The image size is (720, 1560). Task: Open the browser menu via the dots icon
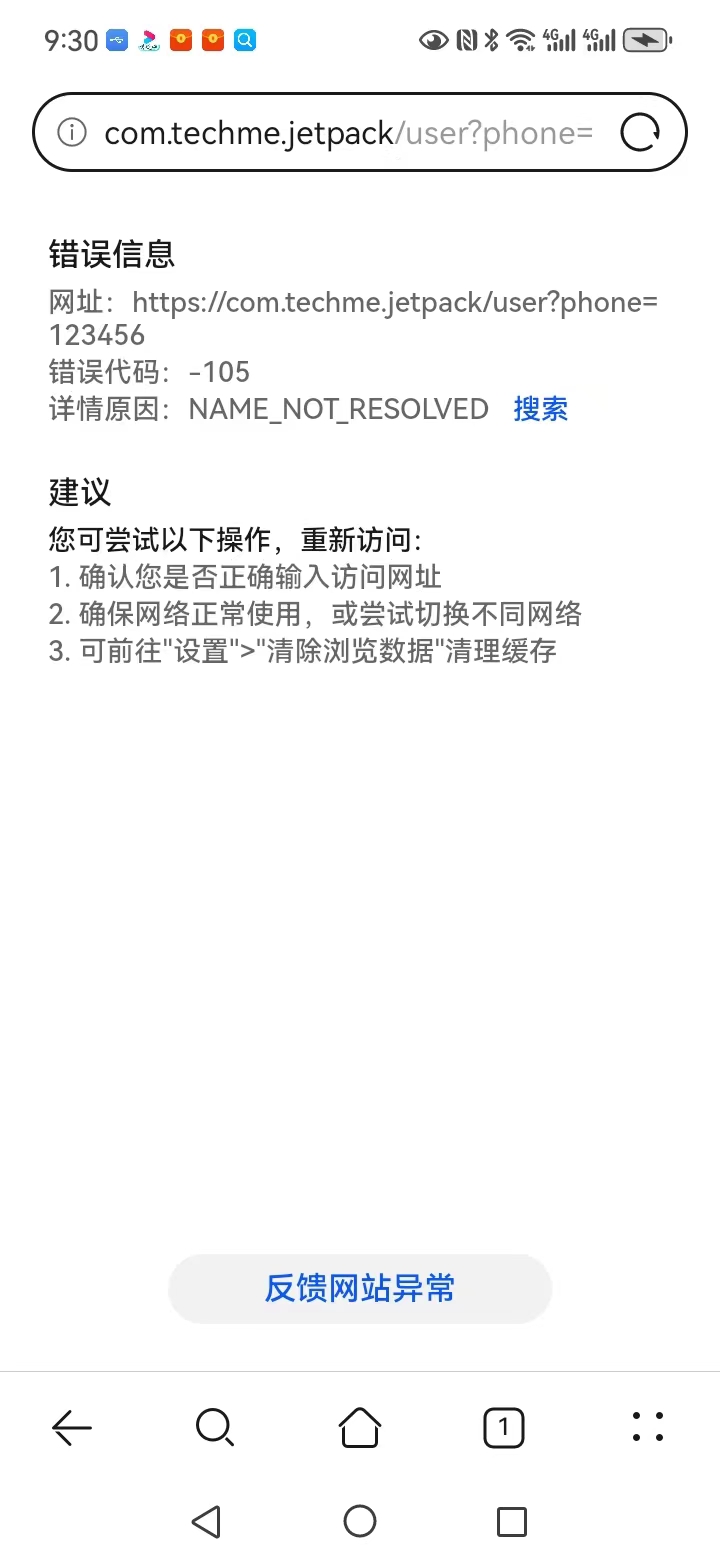(647, 1427)
